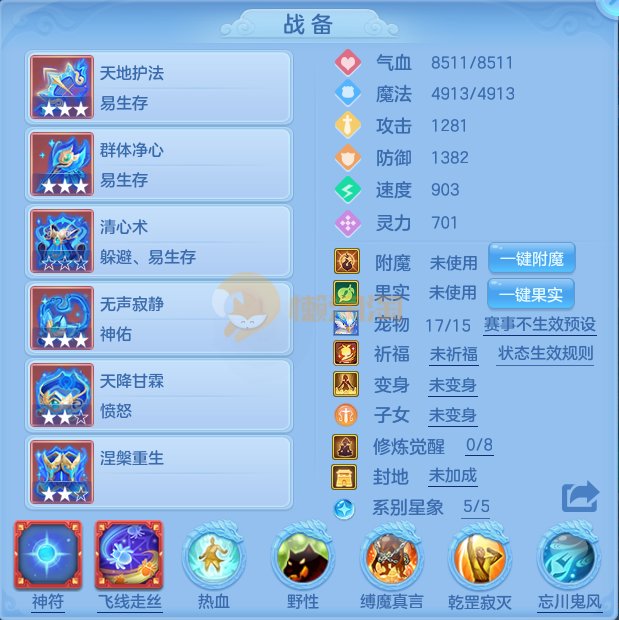
Task: Tap 未变身 next to 子女
Action: tap(452, 415)
